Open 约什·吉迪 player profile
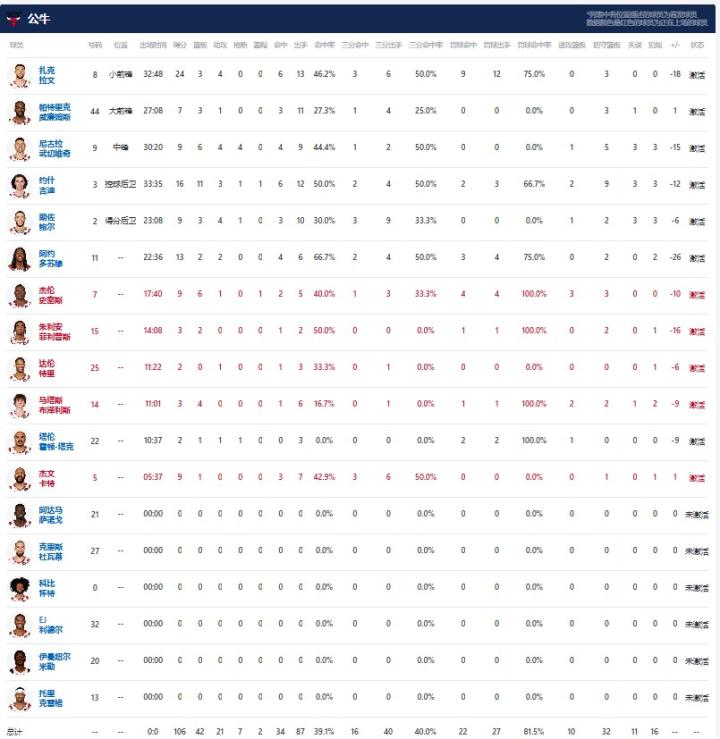This screenshot has width=720, height=739. [47, 185]
